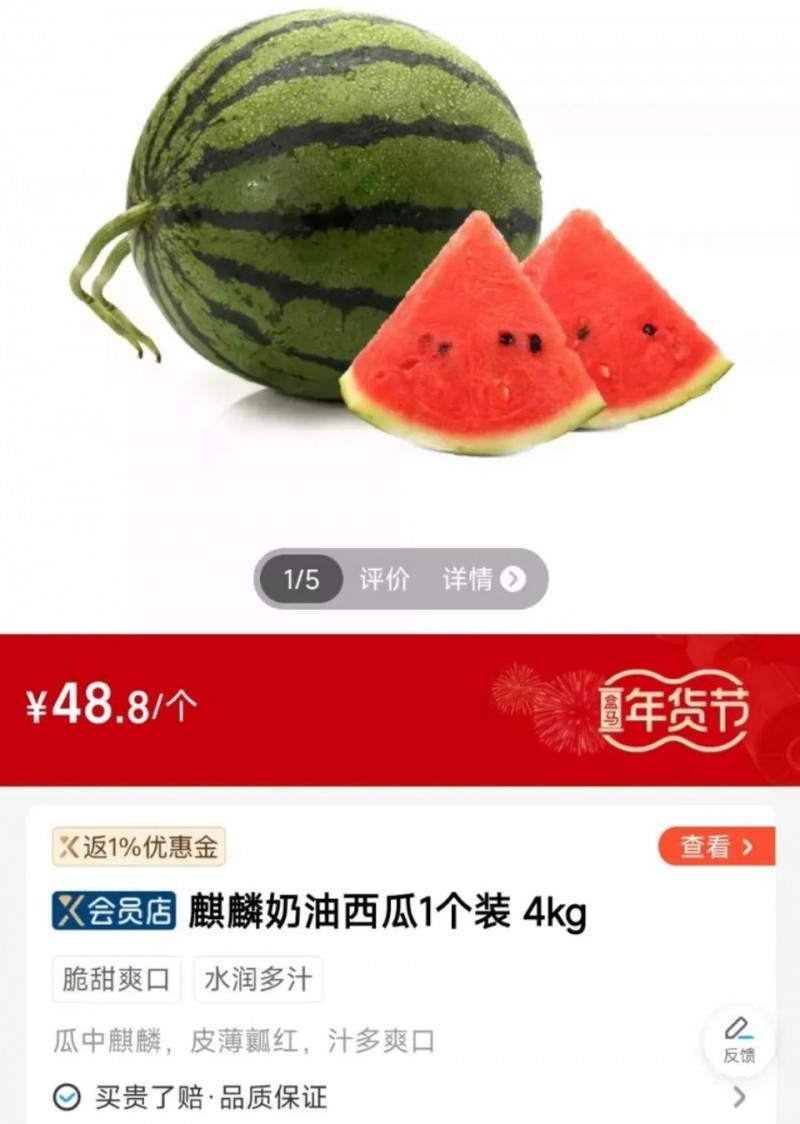Tap the 查看 button

(716, 847)
